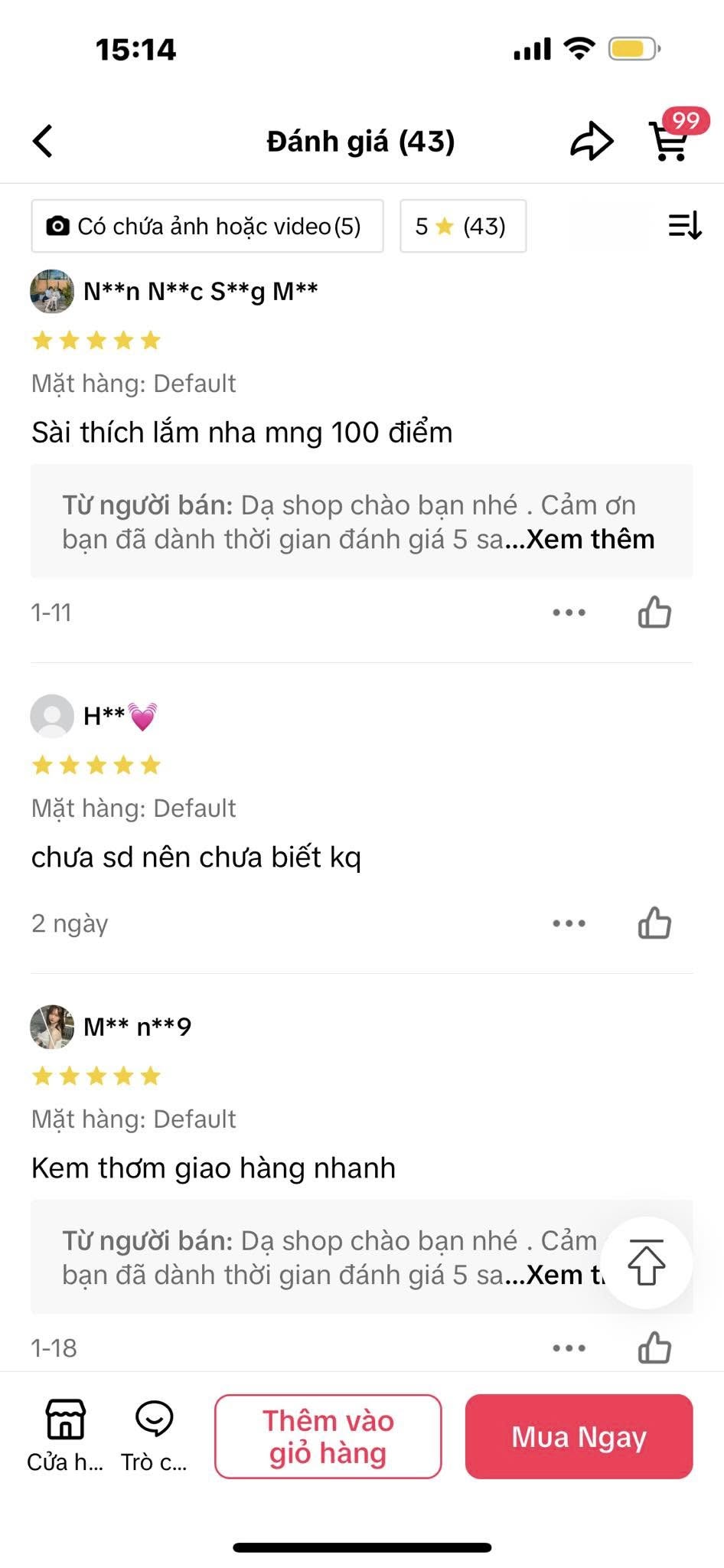Open more options on the 1-18 review
Screen dimensions: 724x1568
[x=569, y=1348]
